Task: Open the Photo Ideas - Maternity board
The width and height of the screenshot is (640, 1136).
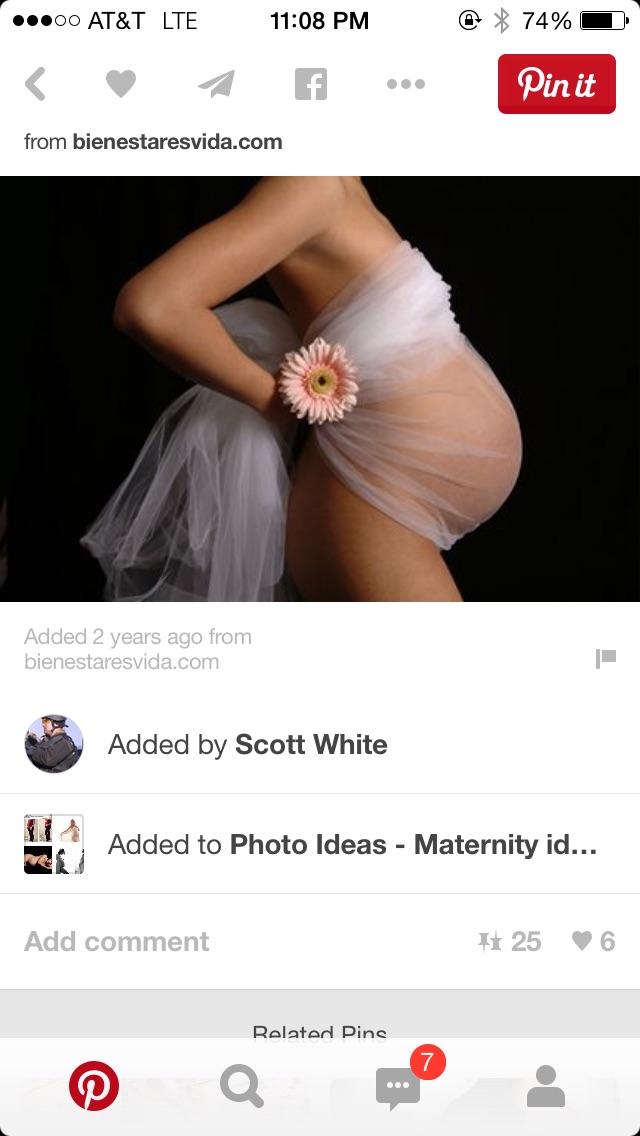Action: pos(352,845)
